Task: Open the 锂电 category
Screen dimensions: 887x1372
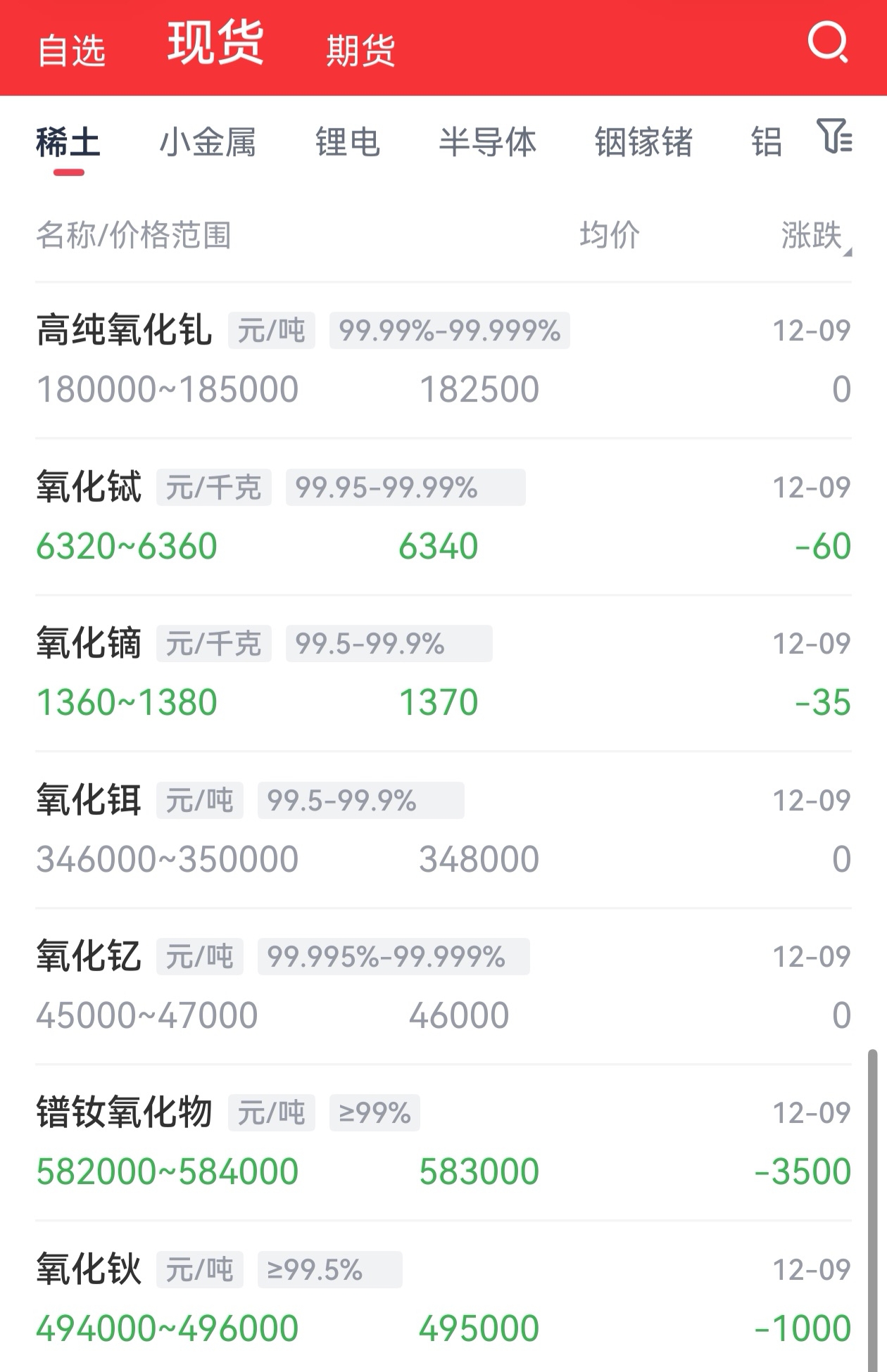Action: tap(348, 141)
